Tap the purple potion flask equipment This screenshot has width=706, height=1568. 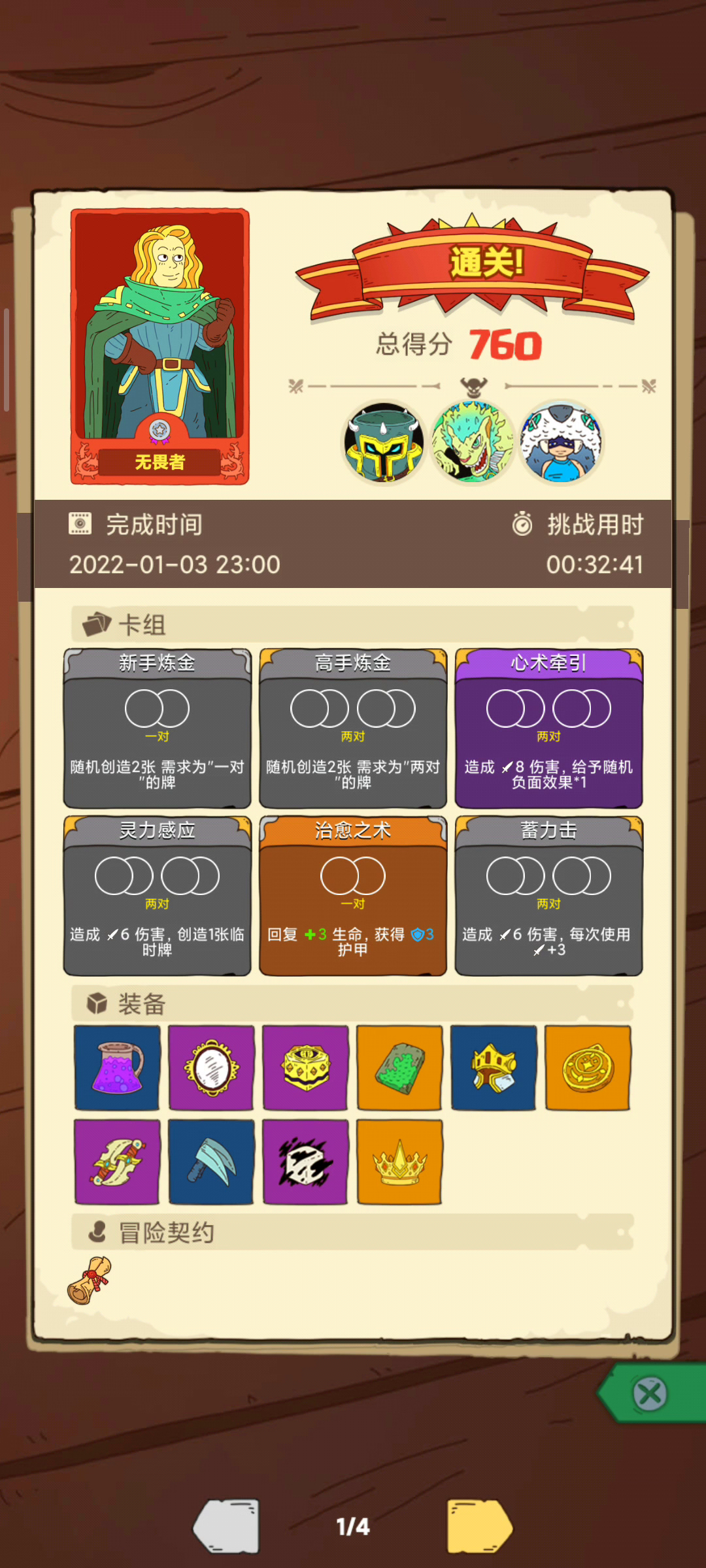coord(117,1068)
